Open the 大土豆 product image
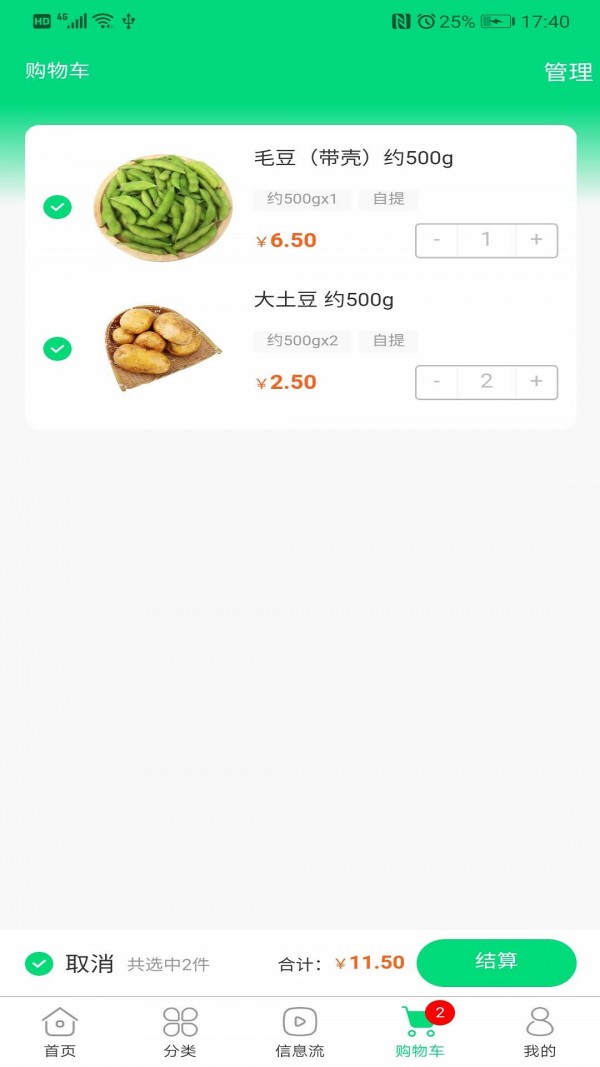The height and width of the screenshot is (1067, 600). [163, 347]
